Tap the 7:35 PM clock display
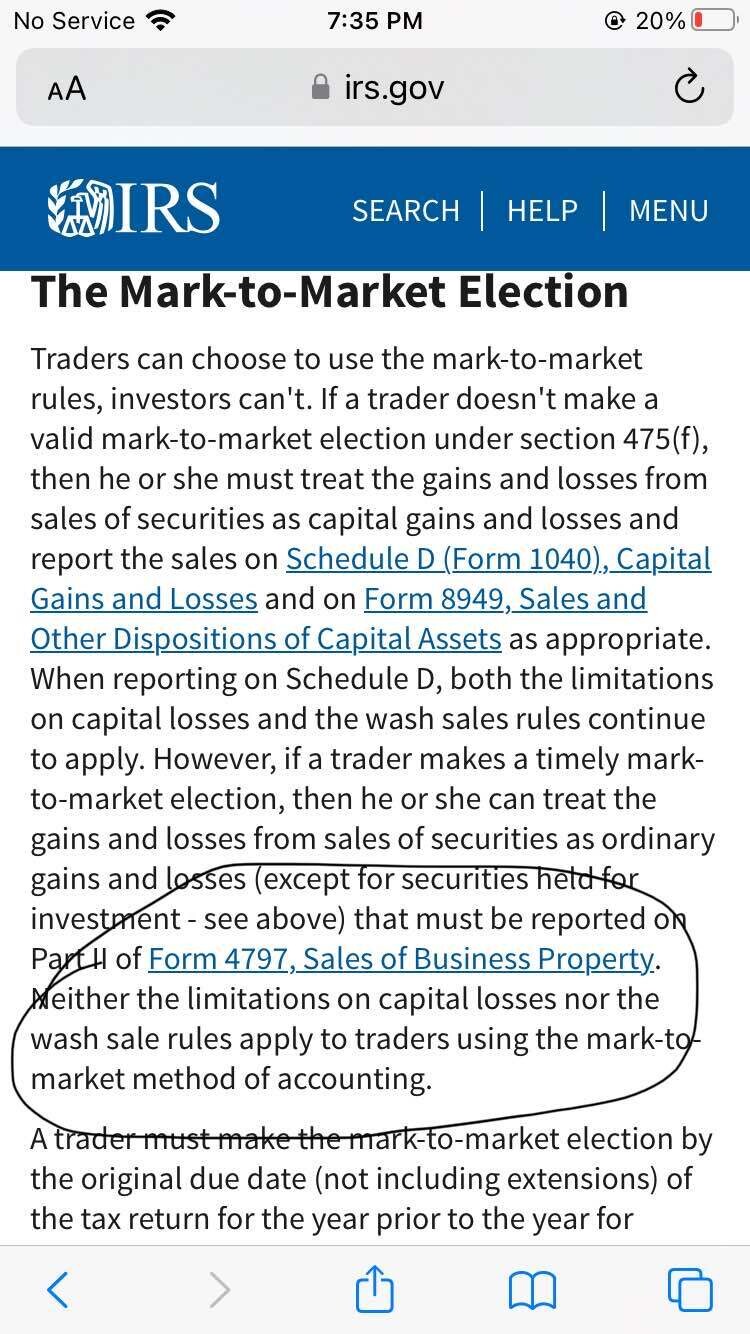The width and height of the screenshot is (750, 1334). (x=375, y=19)
